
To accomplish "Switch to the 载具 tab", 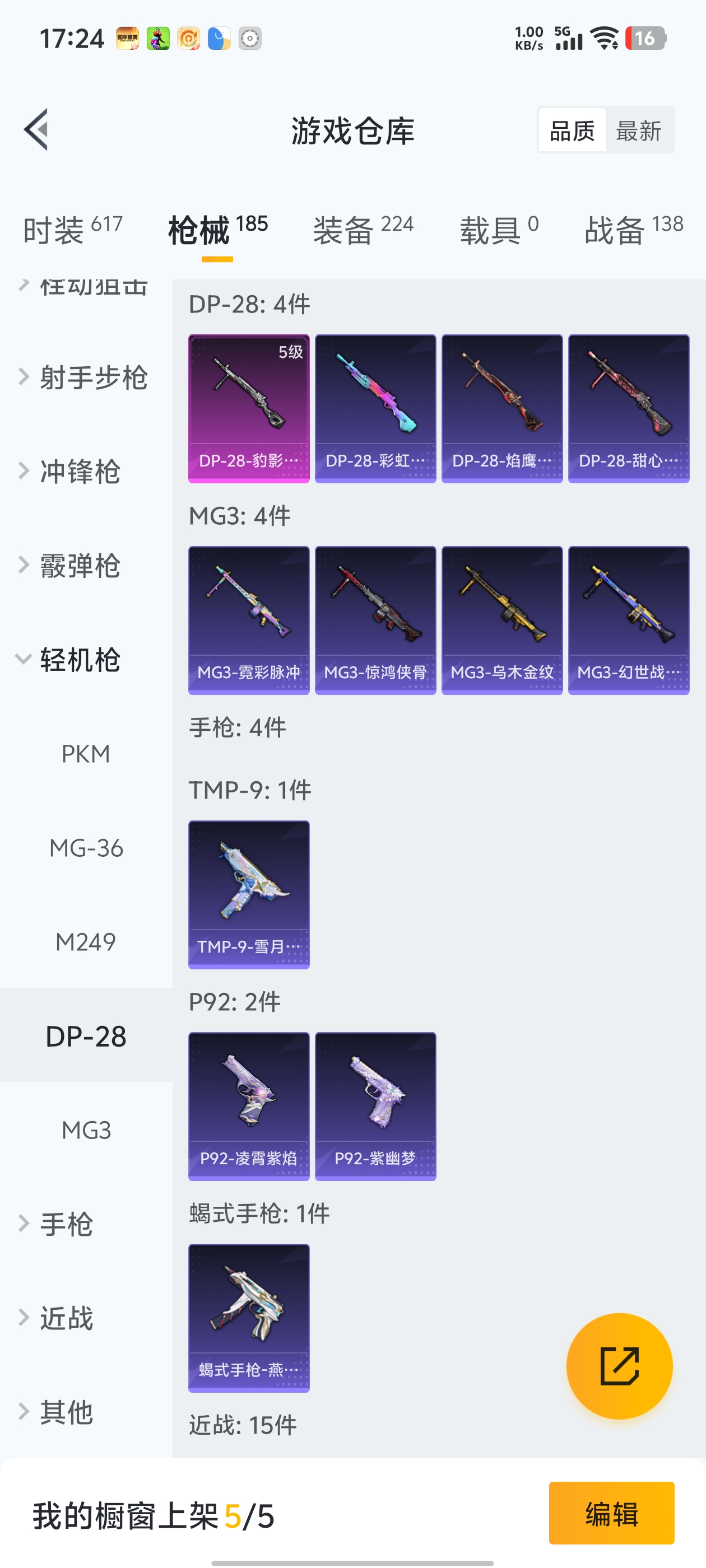I will click(499, 230).
